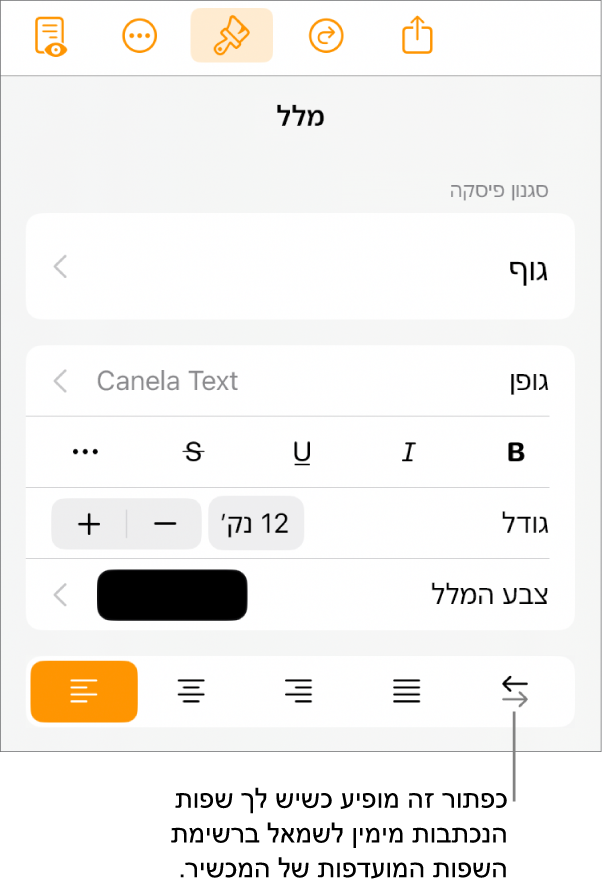Viewport: 603px width, 889px height.
Task: Open the More options ellipsis in toolbar
Action: point(139,37)
